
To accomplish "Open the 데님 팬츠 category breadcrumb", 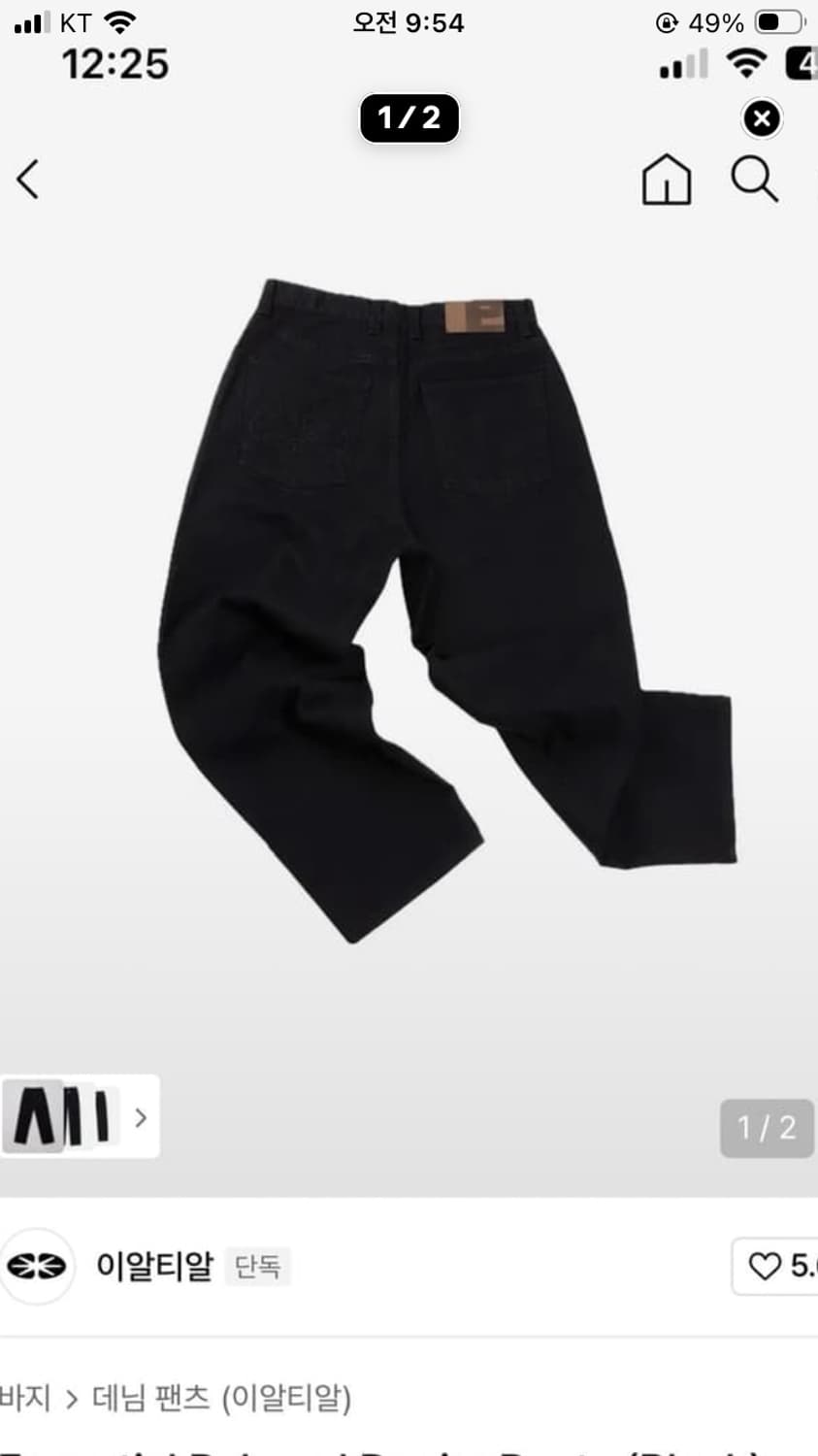I will point(152,1400).
